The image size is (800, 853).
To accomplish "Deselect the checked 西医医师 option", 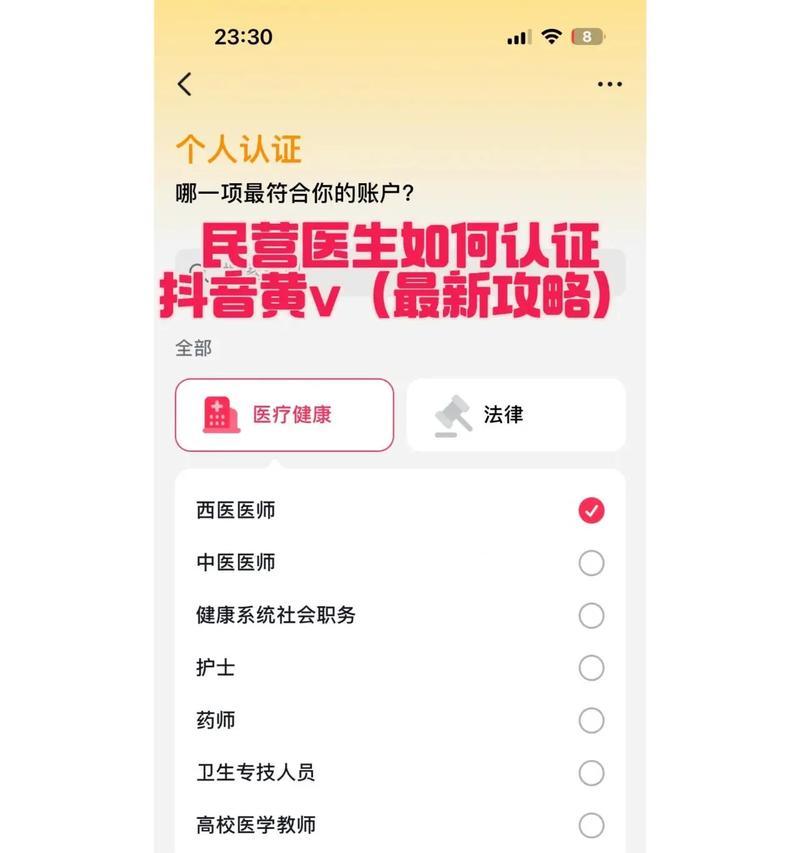I will [592, 509].
